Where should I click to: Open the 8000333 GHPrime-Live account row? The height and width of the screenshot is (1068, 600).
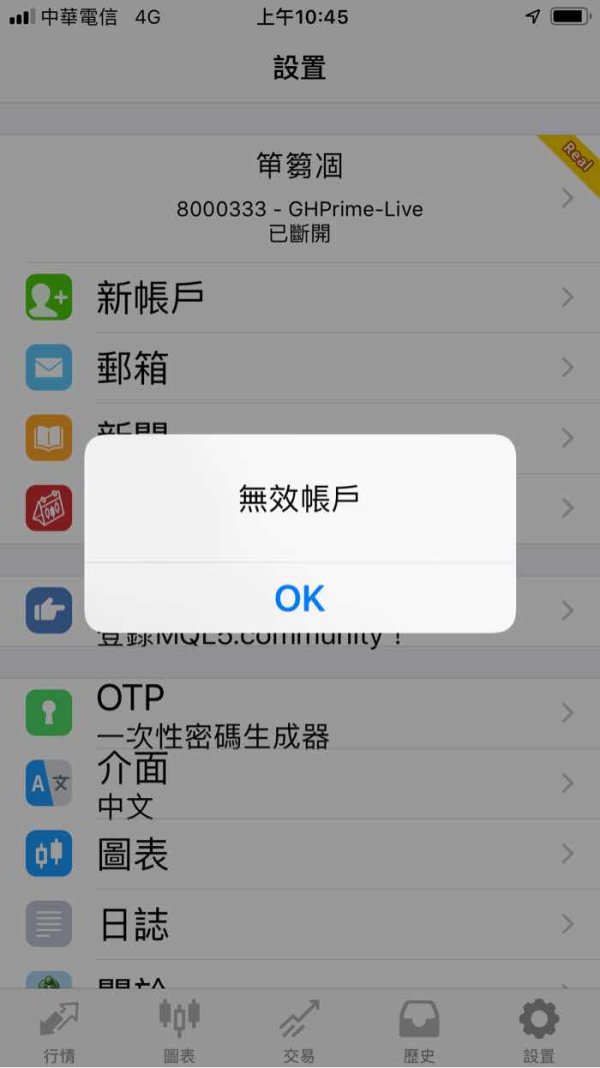(x=300, y=198)
